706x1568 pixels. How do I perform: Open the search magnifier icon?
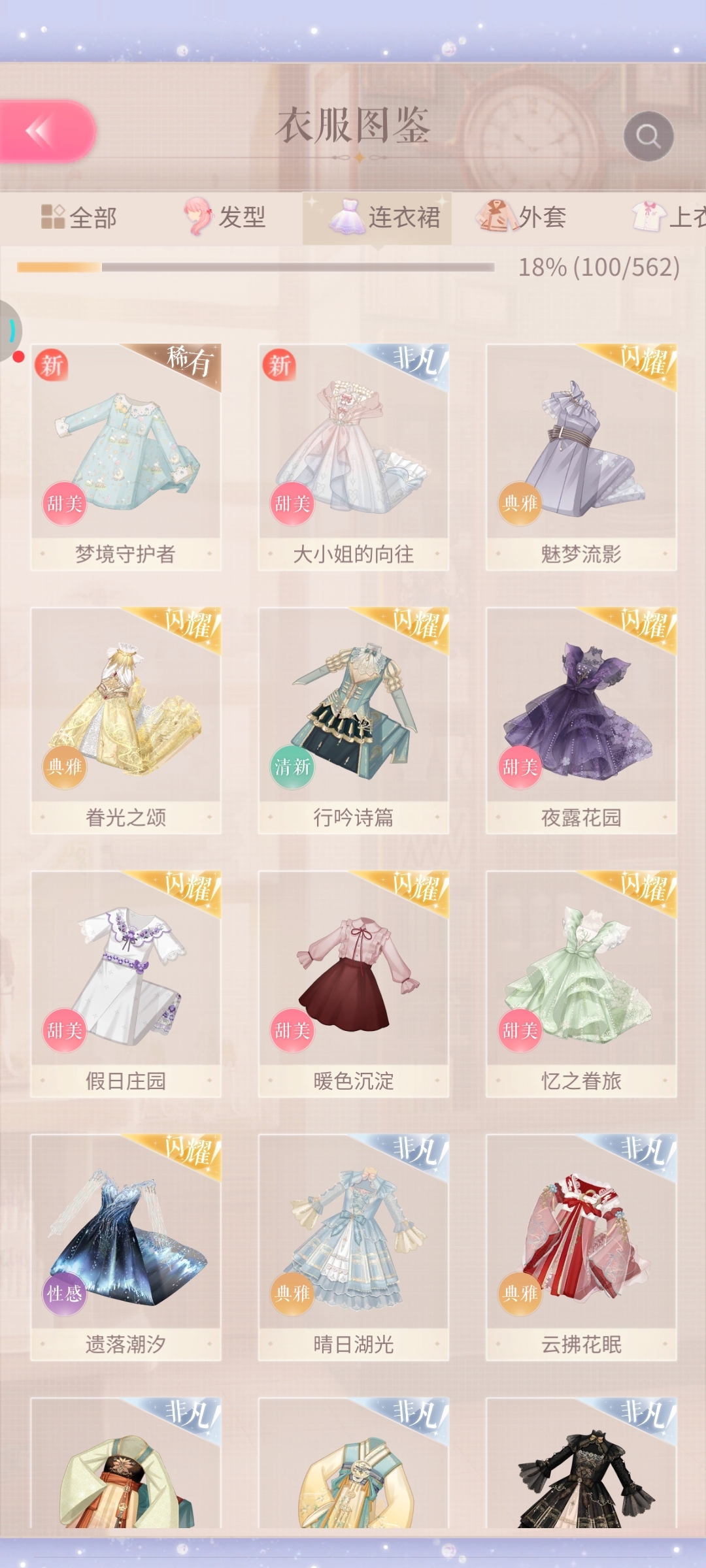[x=648, y=137]
